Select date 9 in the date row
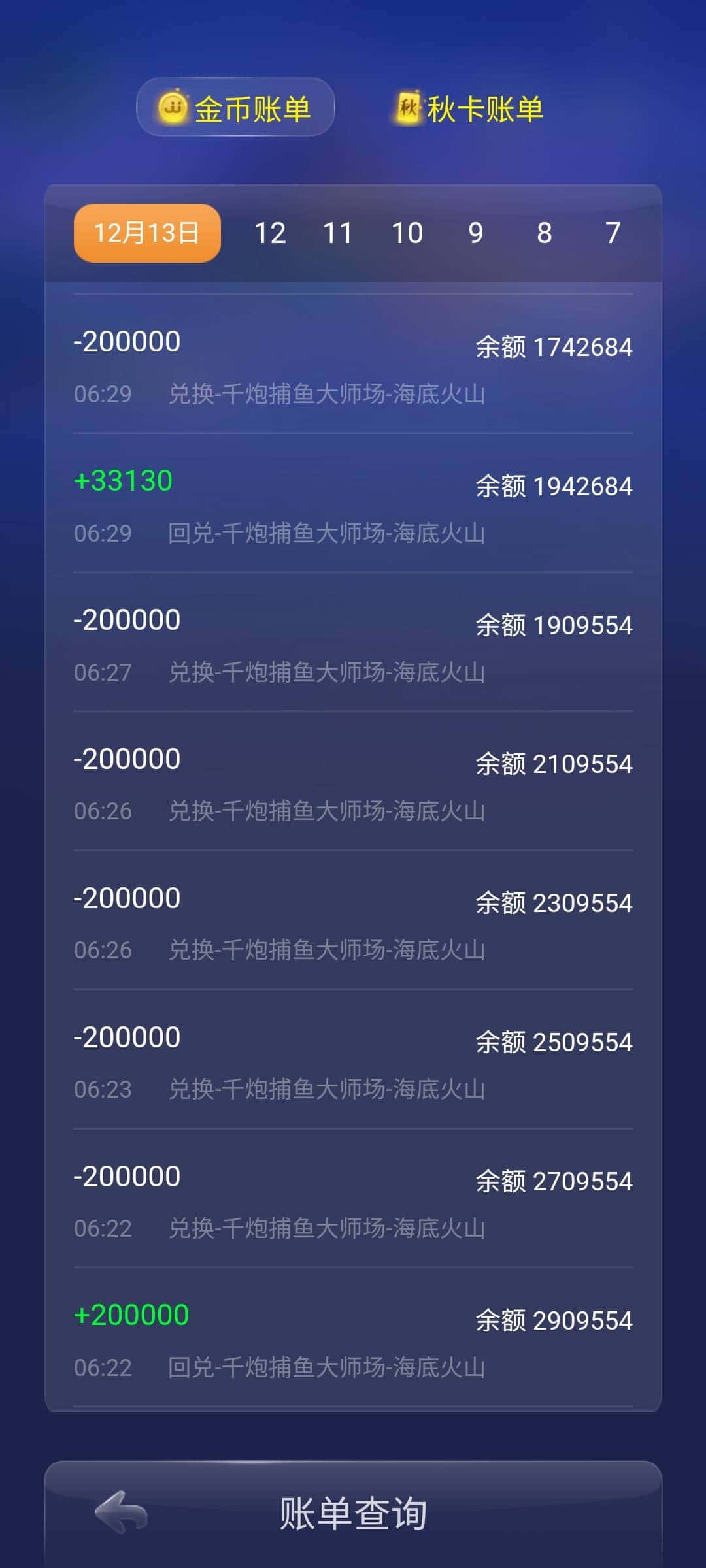This screenshot has width=706, height=1568. (x=477, y=233)
